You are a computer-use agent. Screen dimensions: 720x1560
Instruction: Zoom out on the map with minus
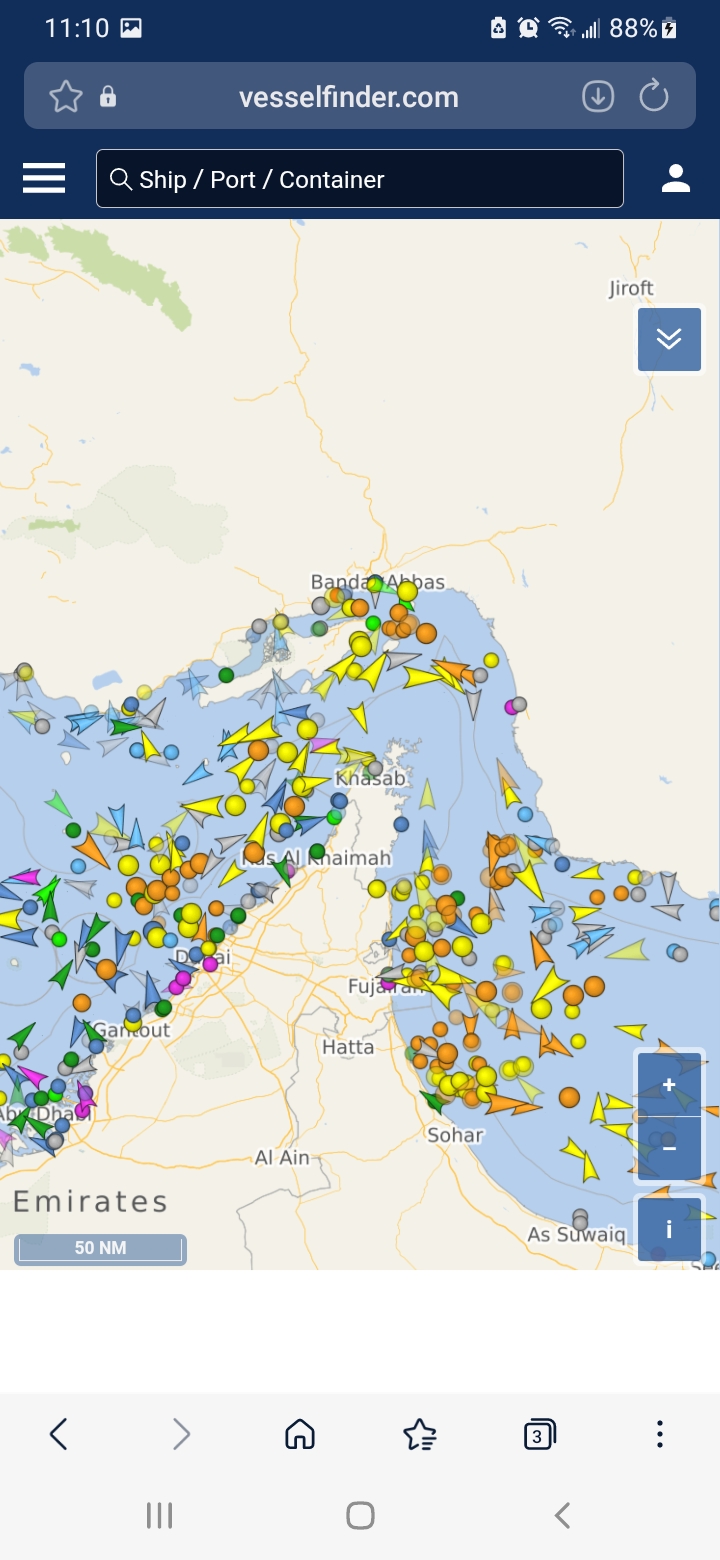point(669,1148)
